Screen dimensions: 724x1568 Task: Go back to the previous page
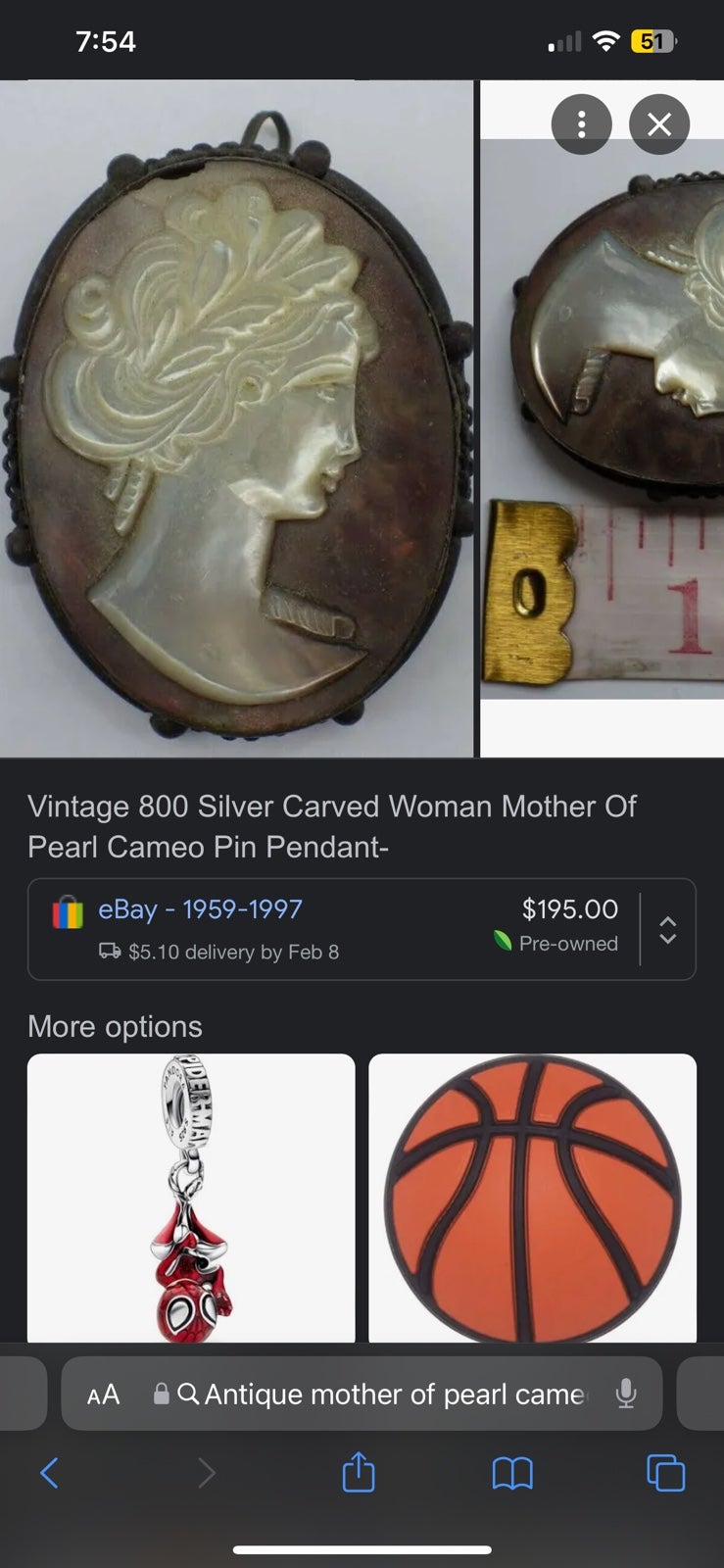[49, 1472]
